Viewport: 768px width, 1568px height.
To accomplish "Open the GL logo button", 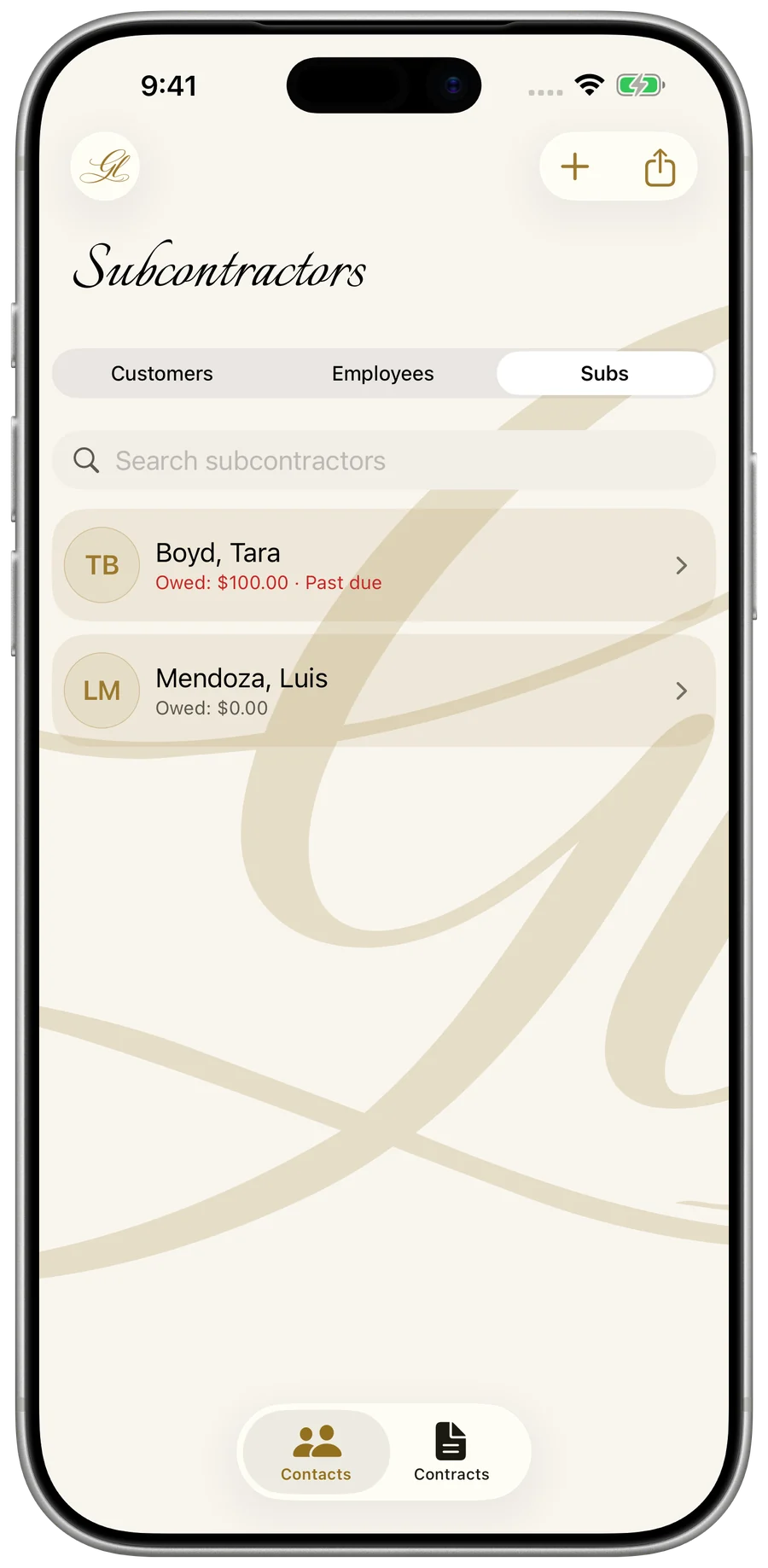I will tap(105, 166).
